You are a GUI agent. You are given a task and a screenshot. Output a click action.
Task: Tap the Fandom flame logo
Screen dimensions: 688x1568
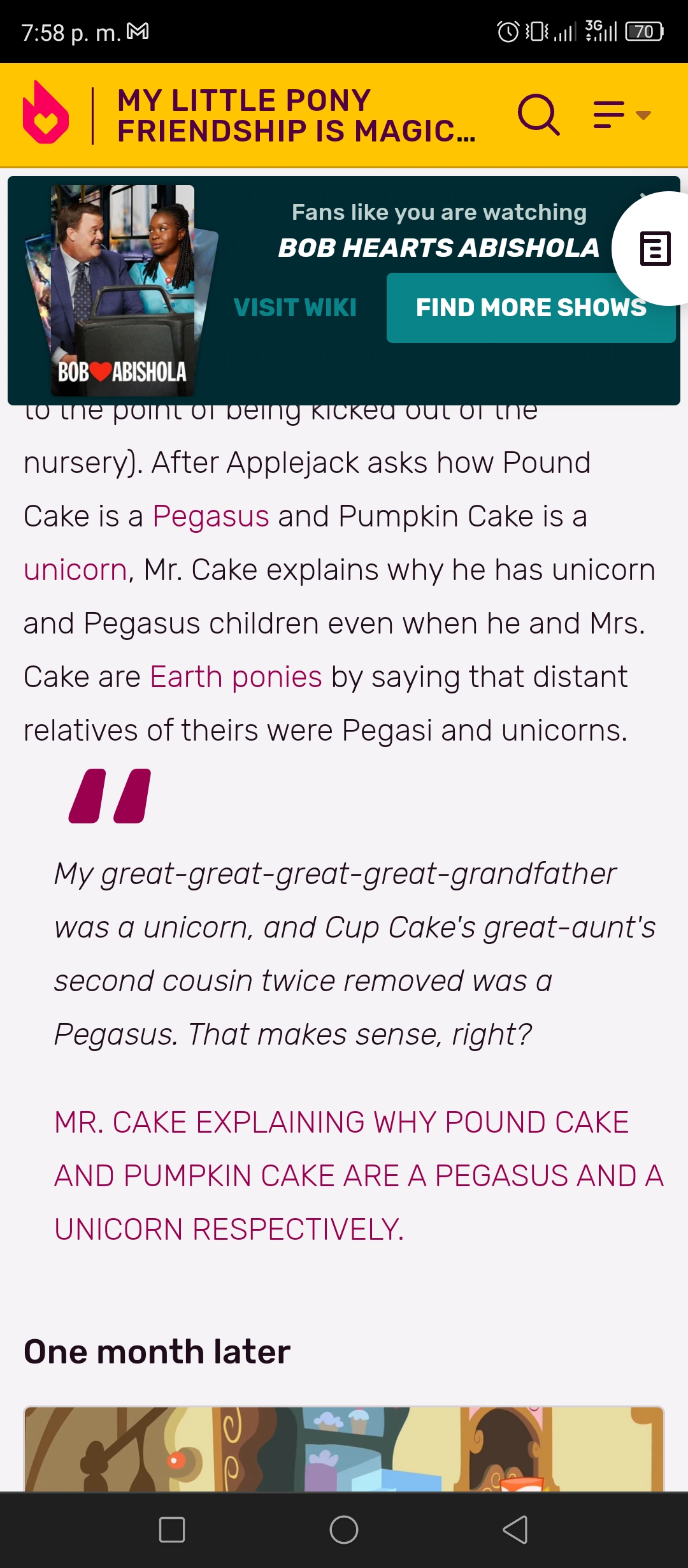tap(46, 113)
